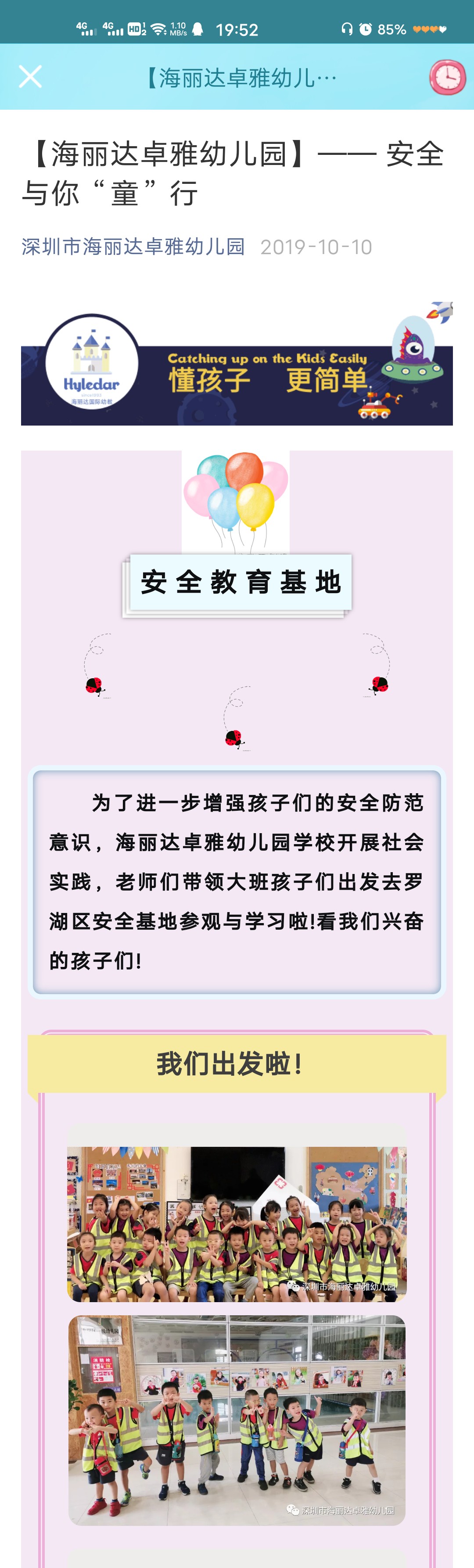
Task: View the classroom group photo of children
Action: [237, 1223]
